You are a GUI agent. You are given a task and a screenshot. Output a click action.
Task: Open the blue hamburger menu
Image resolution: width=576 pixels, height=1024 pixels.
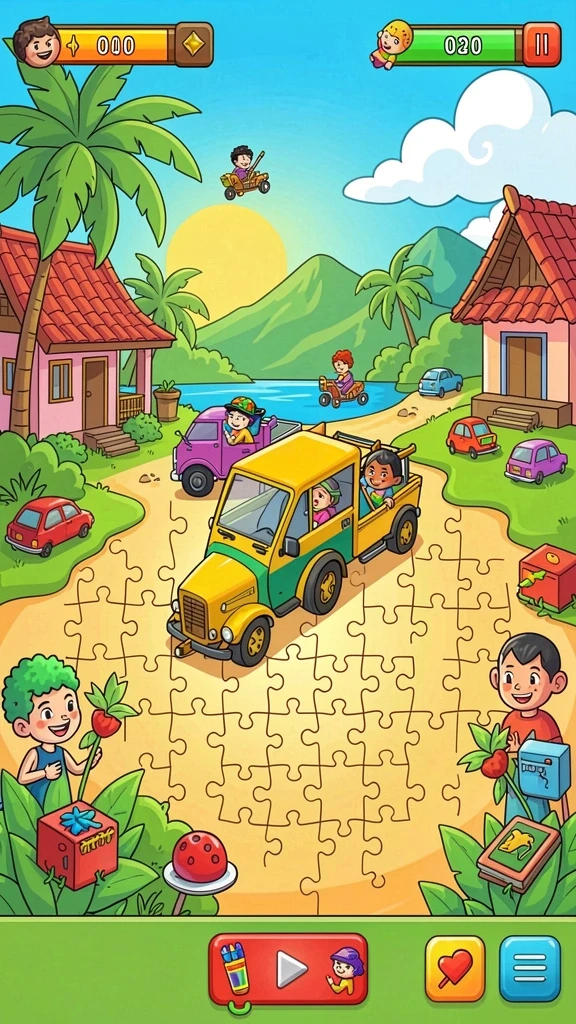530,968
